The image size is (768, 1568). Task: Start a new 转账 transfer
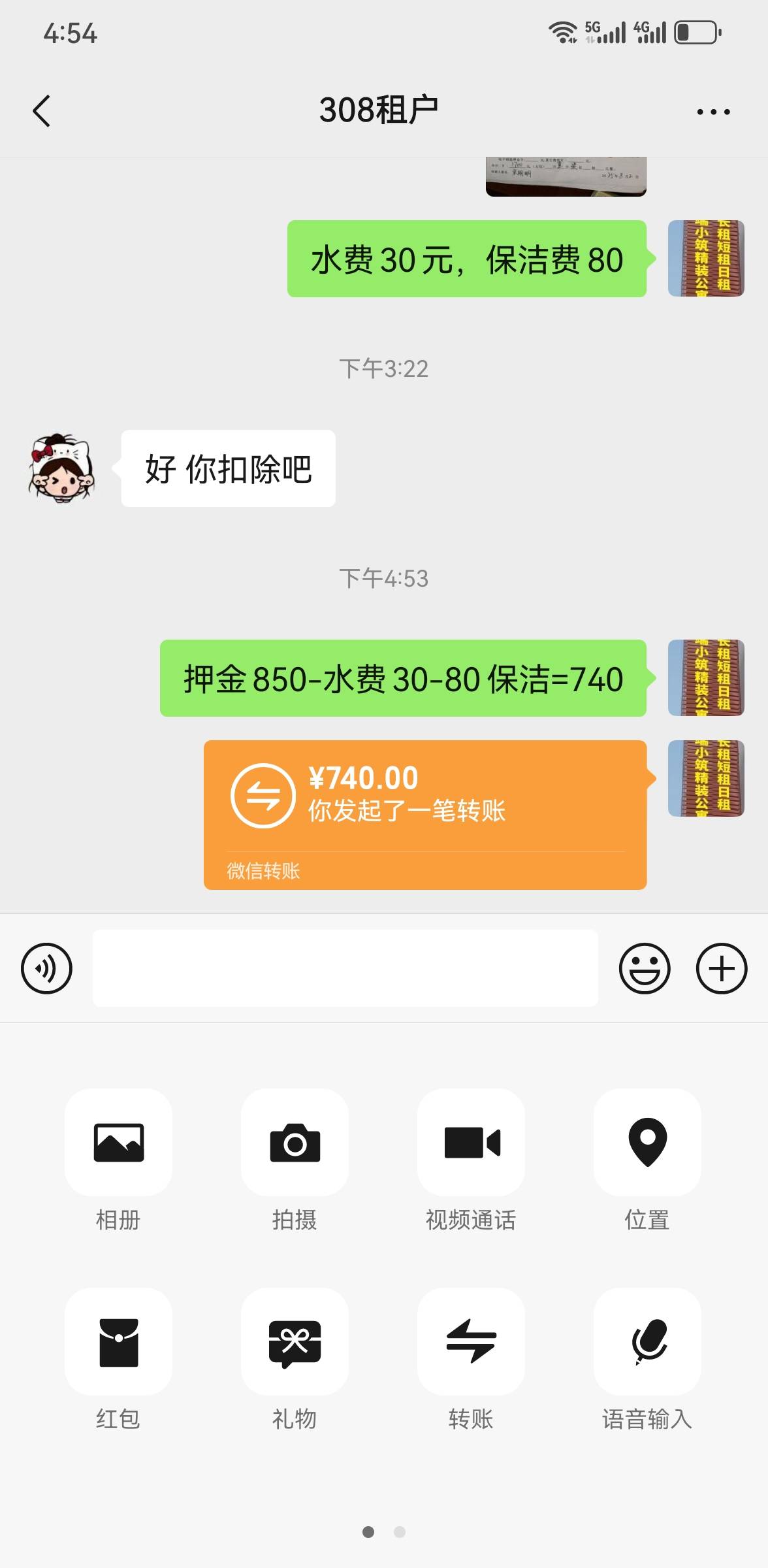point(471,1341)
